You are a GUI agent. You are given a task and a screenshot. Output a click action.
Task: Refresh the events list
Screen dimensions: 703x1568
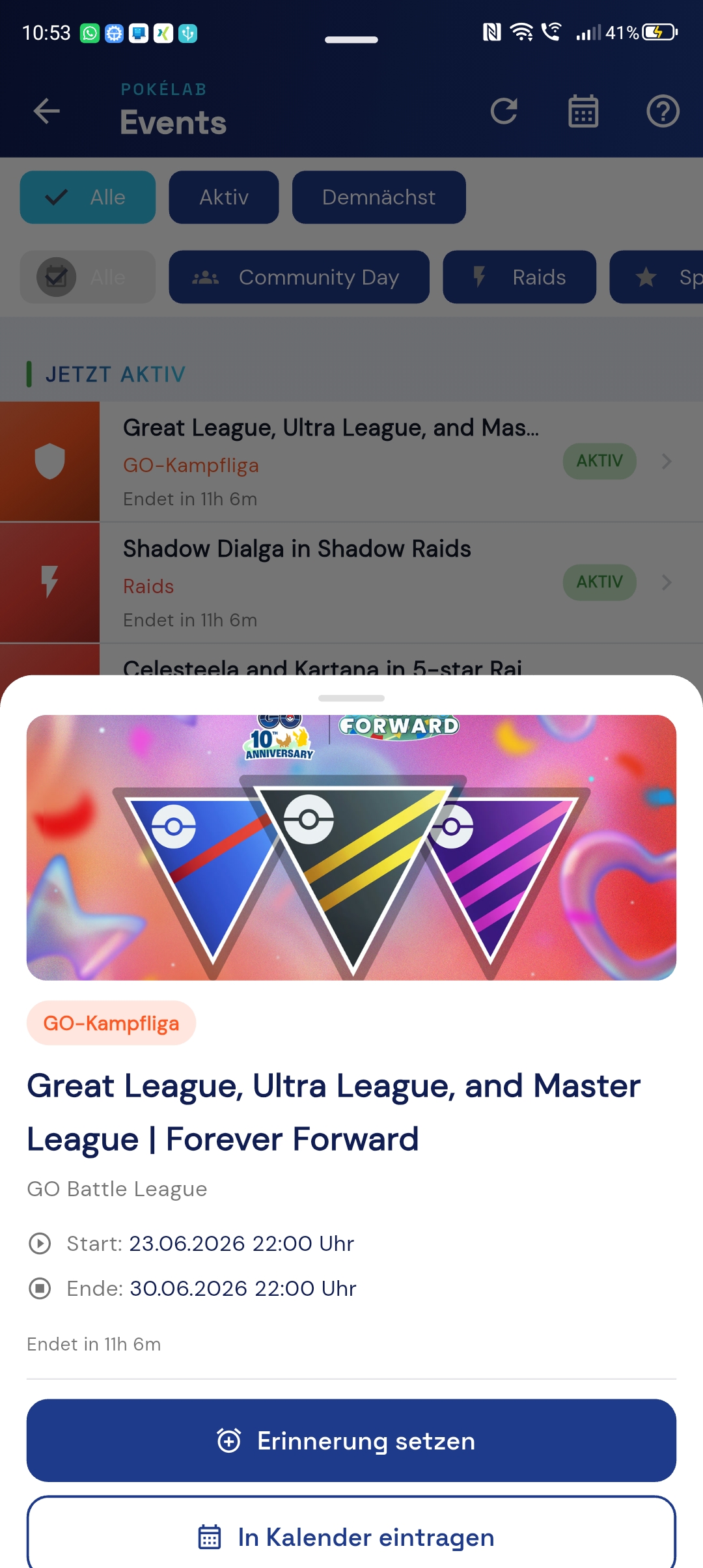pos(504,111)
